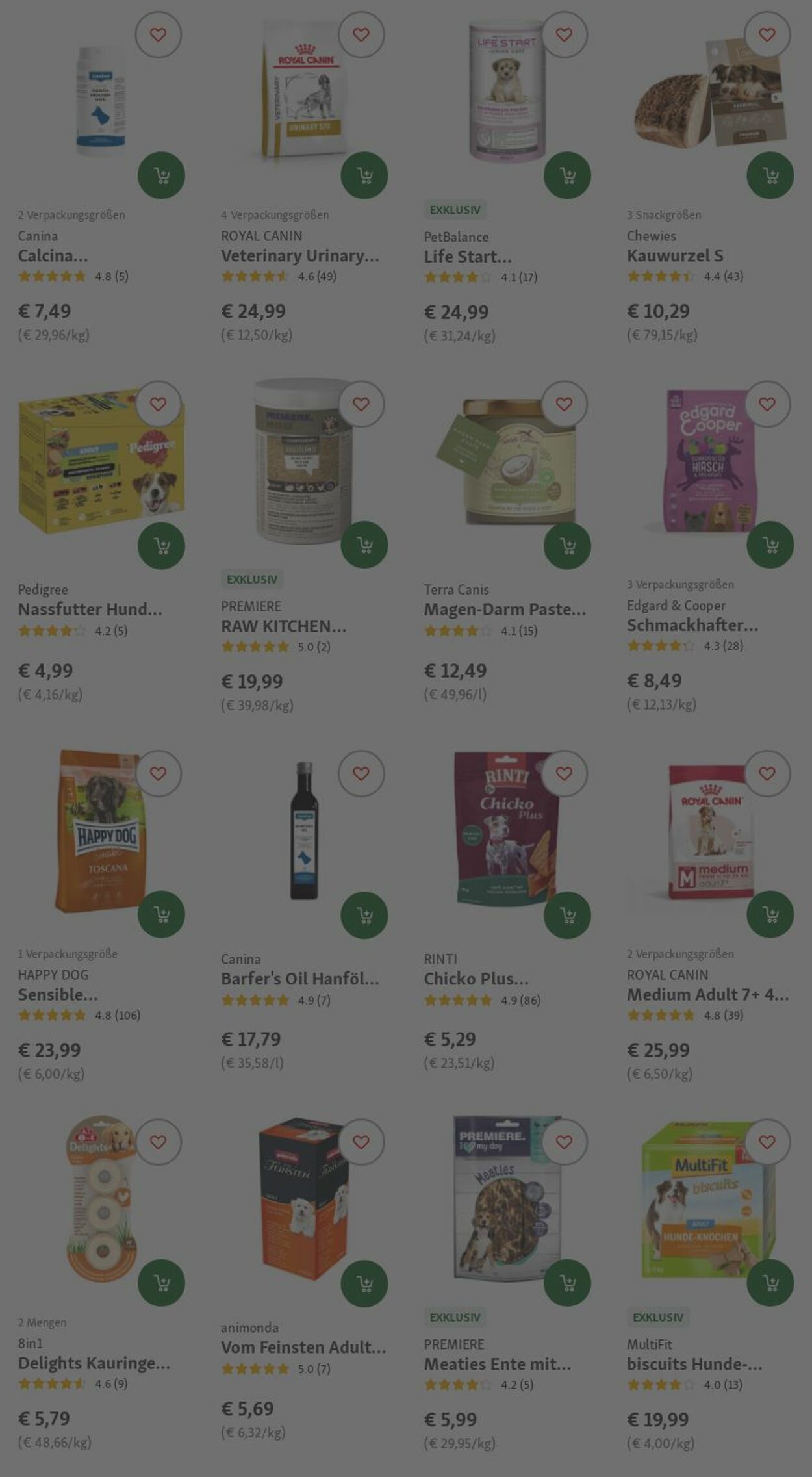Open Happy Dog Sensible product card
This screenshot has height=1477, width=812.
[58, 994]
